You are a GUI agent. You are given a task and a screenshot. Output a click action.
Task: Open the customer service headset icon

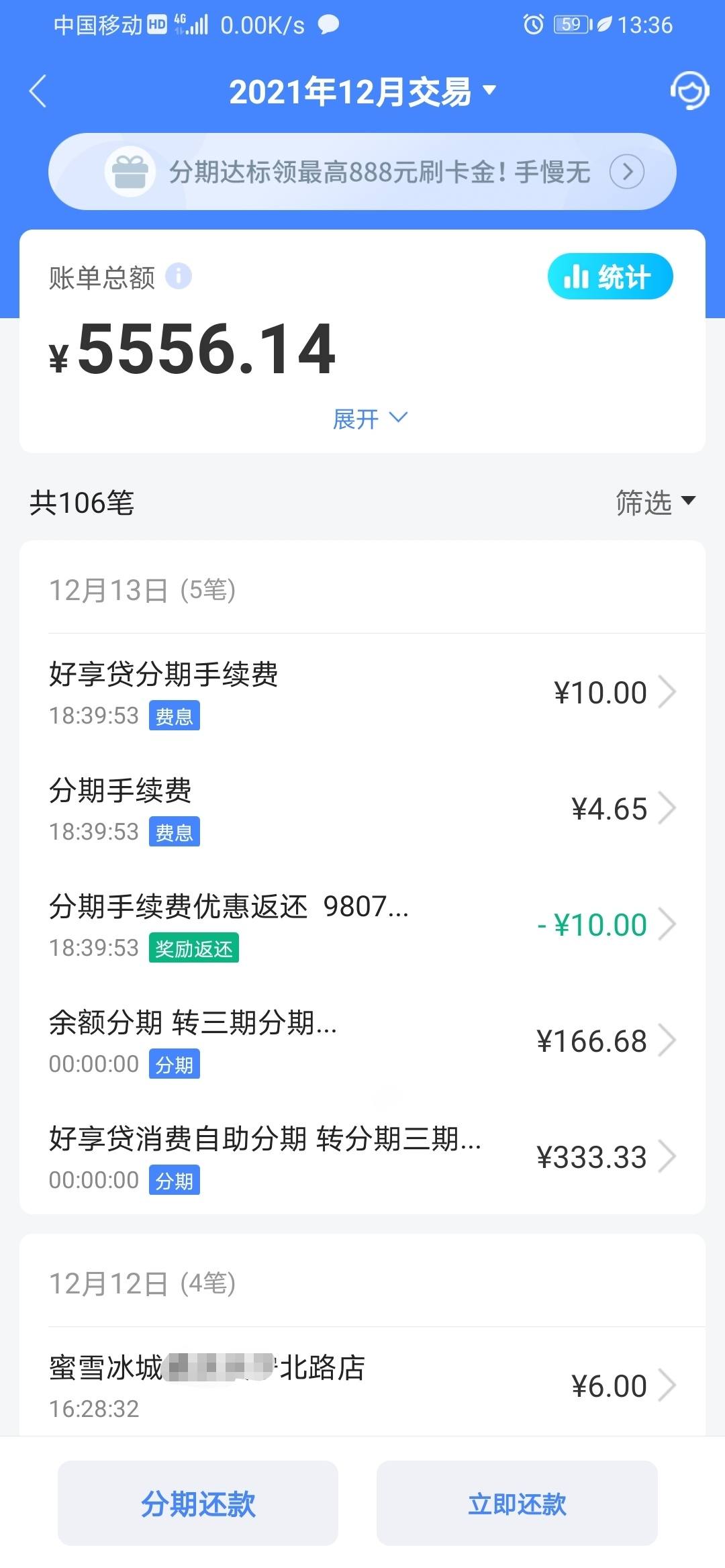[x=689, y=91]
